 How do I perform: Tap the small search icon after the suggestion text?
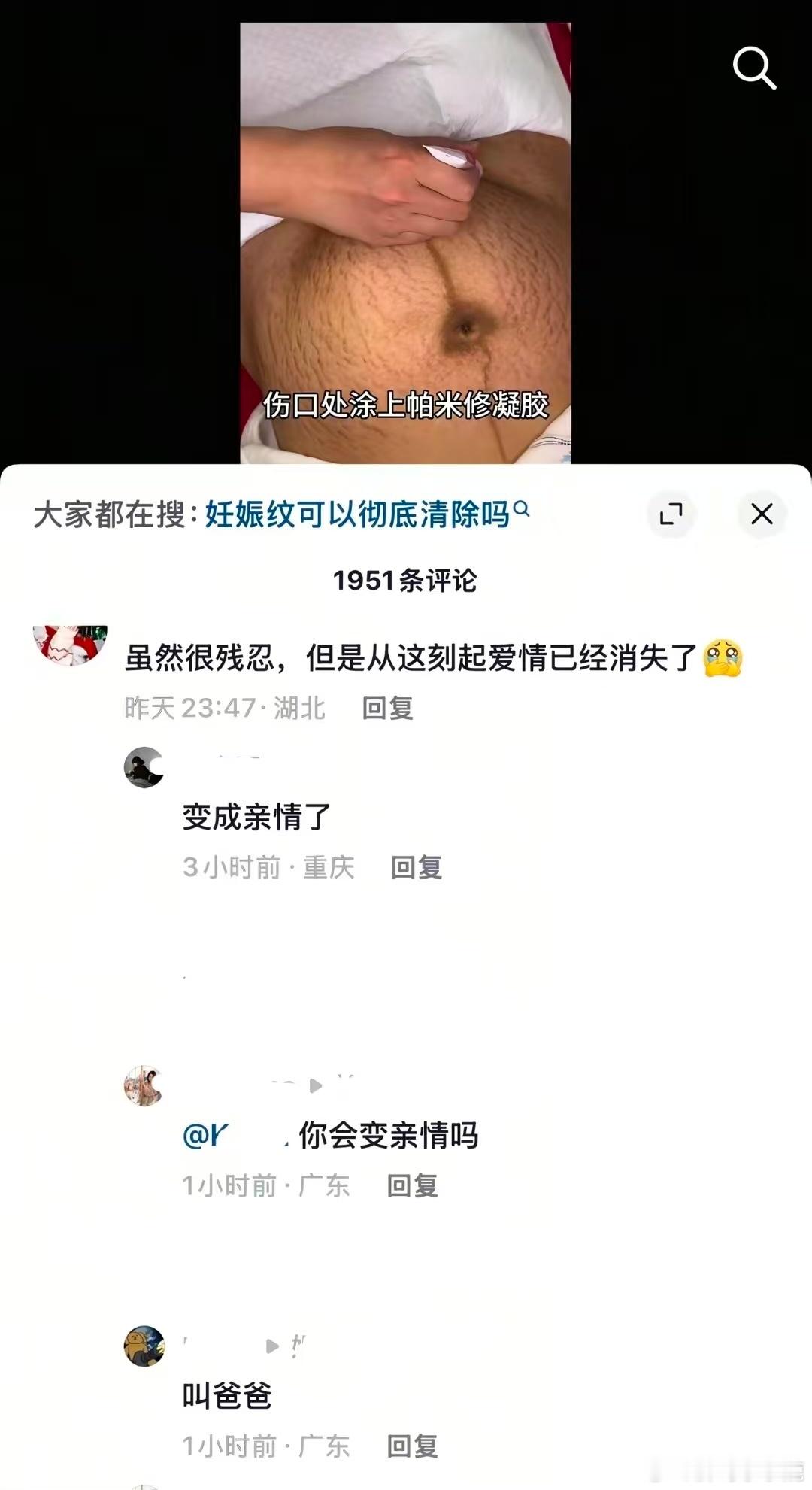(524, 510)
